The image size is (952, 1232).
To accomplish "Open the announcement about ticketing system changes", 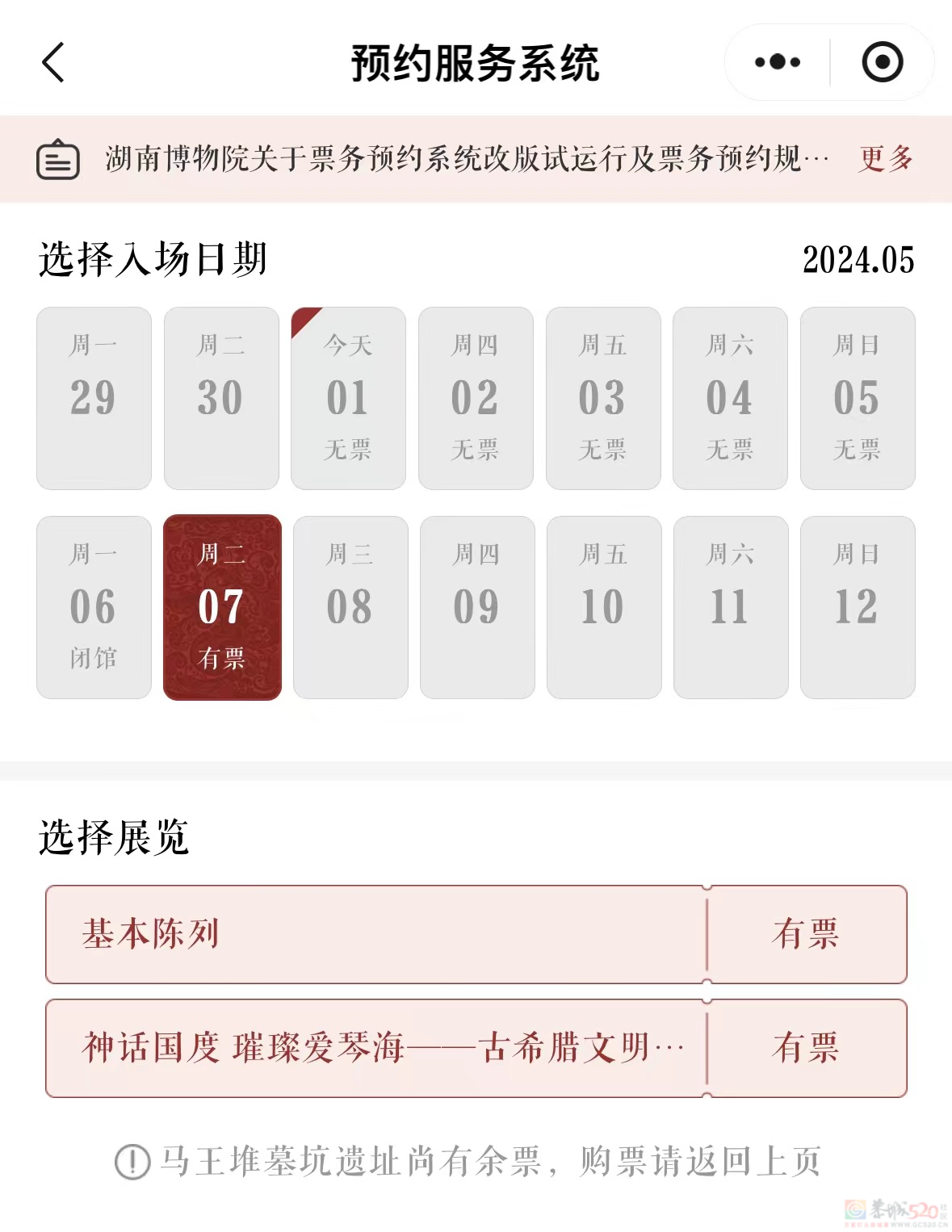I will [x=464, y=158].
